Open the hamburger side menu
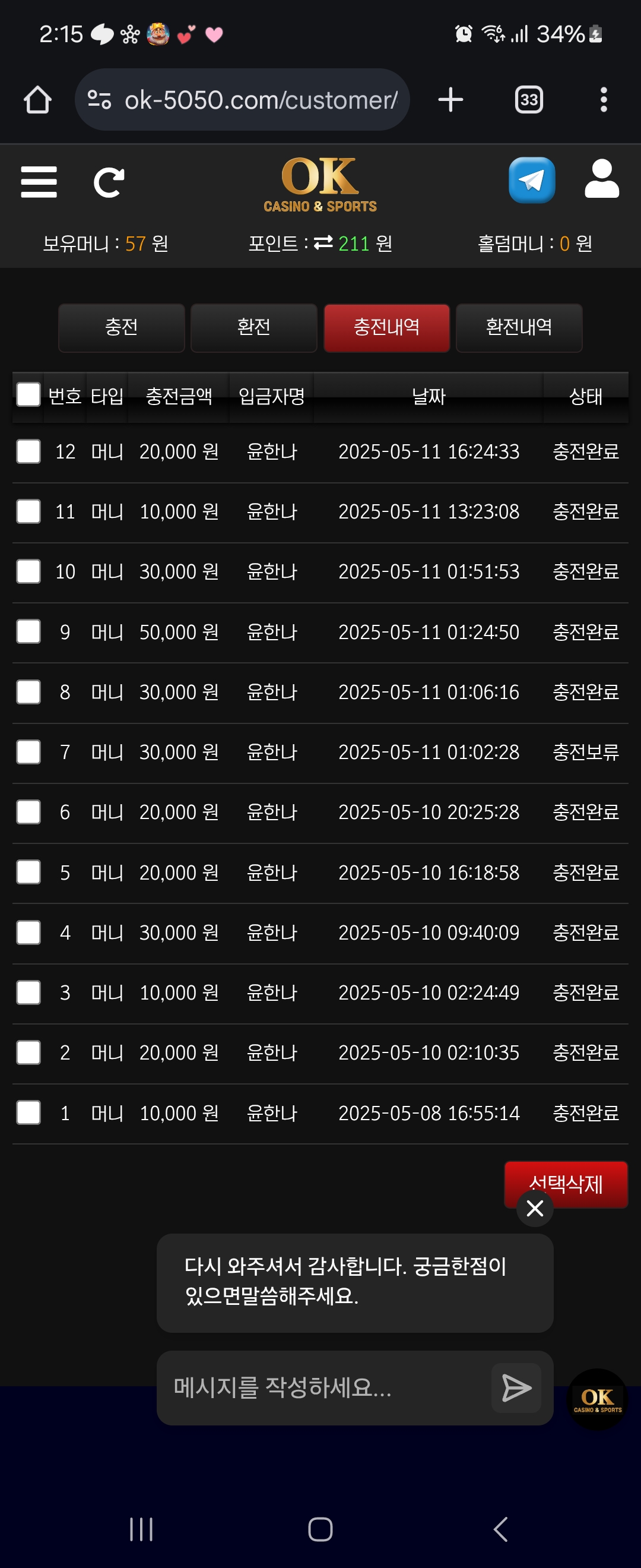Screen dimensions: 641x1568 (39, 182)
